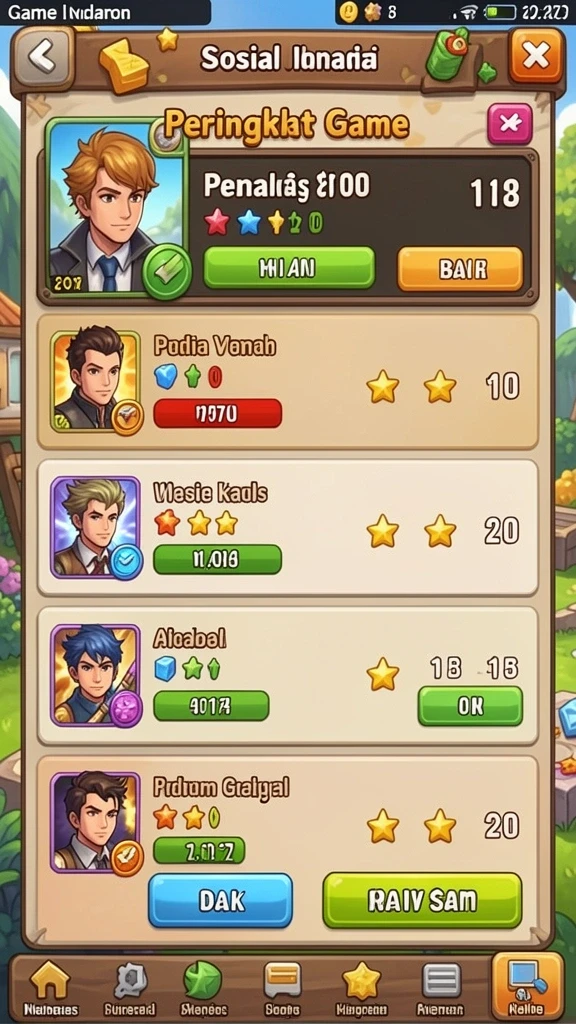Open the top player's avatar card
Image resolution: width=576 pixels, height=1024 pixels.
118,208
